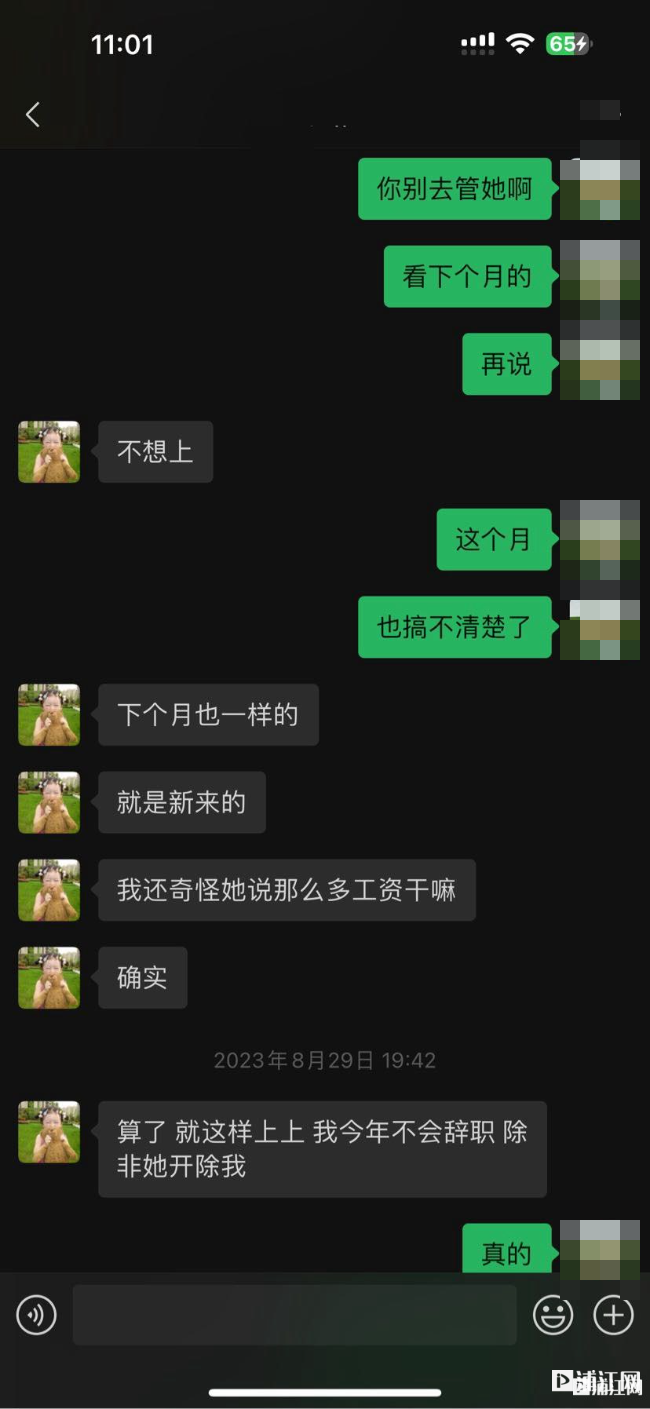Focus the message text field
The image size is (650, 1409).
pyautogui.click(x=294, y=1315)
